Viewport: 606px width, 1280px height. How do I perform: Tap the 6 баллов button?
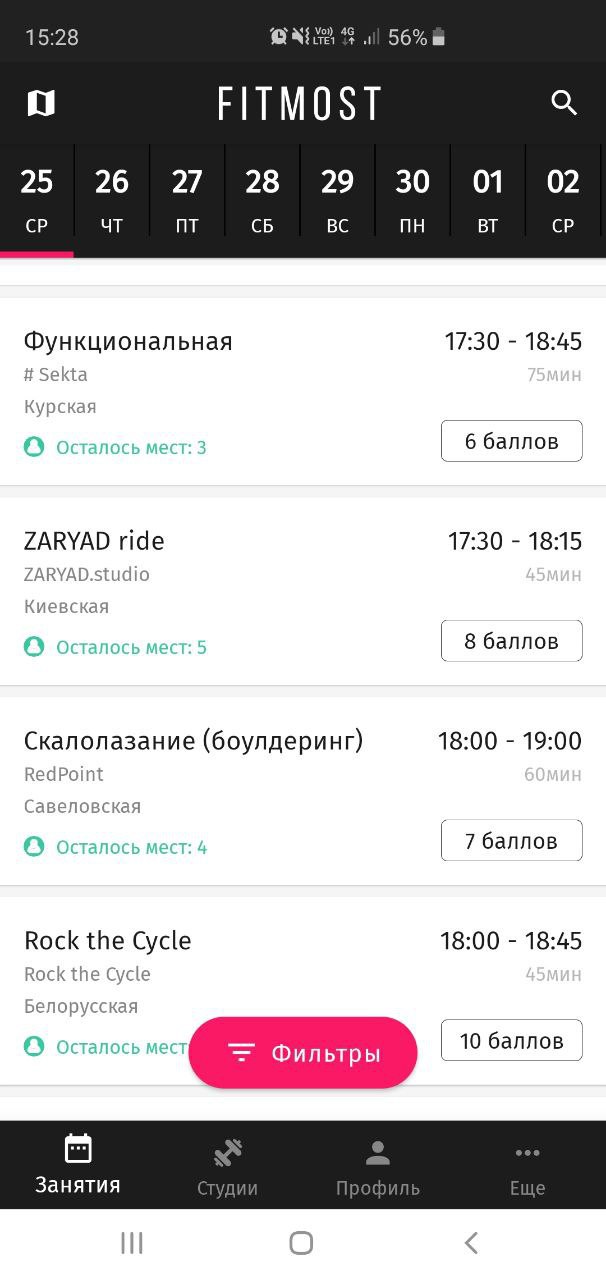[511, 441]
